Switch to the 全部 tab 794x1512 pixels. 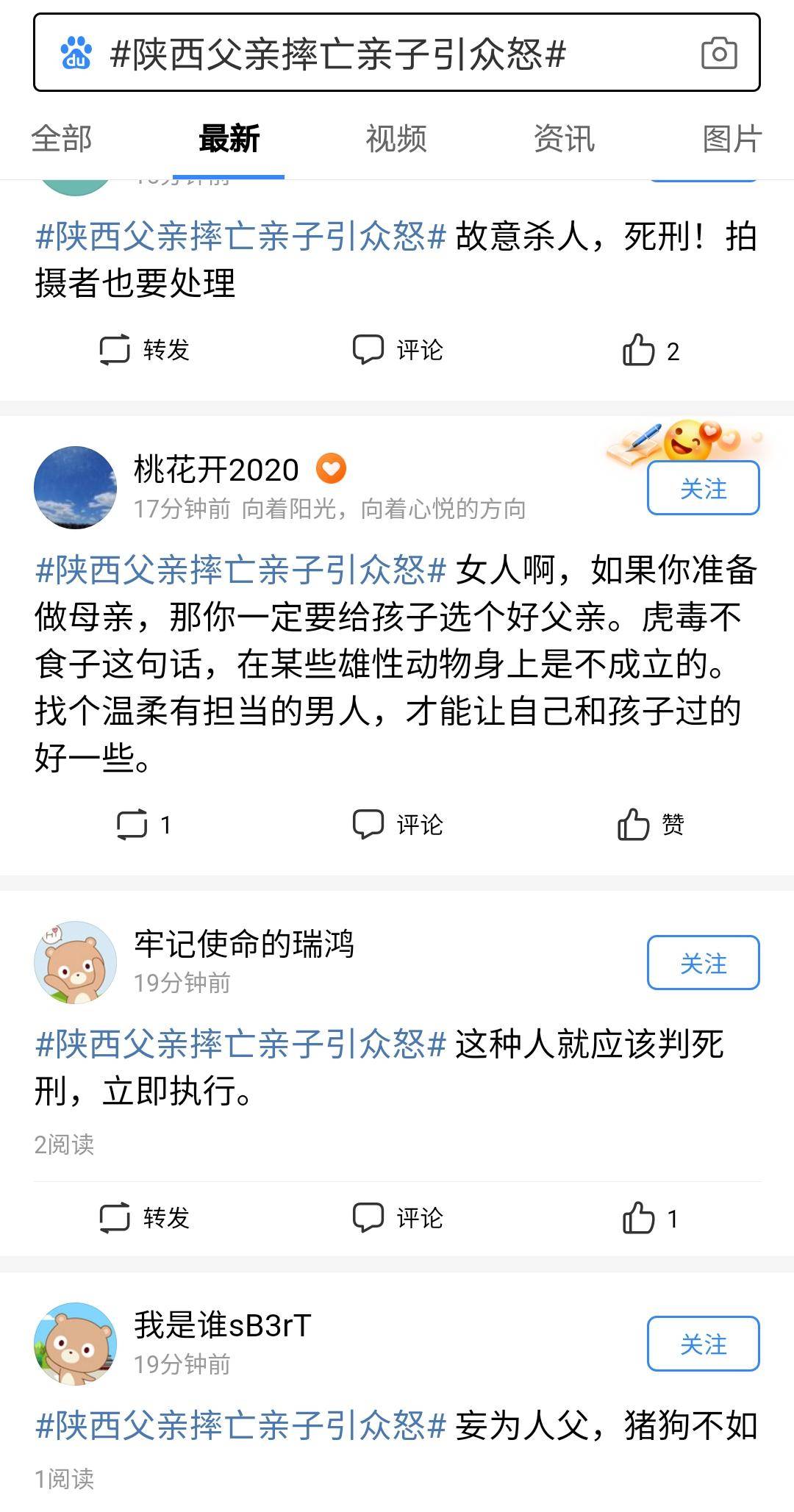pyautogui.click(x=62, y=139)
